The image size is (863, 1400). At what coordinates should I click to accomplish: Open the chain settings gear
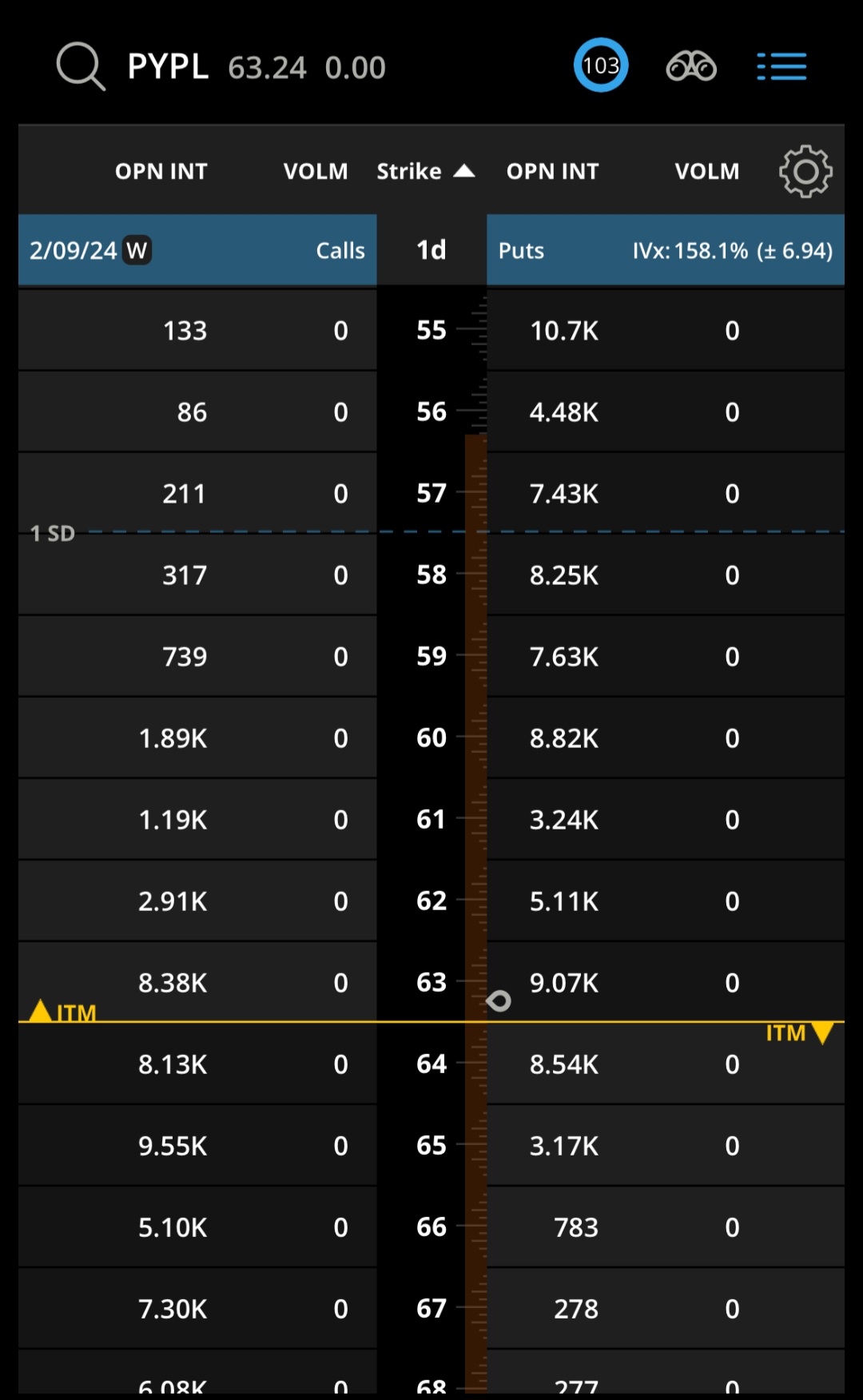tap(805, 171)
